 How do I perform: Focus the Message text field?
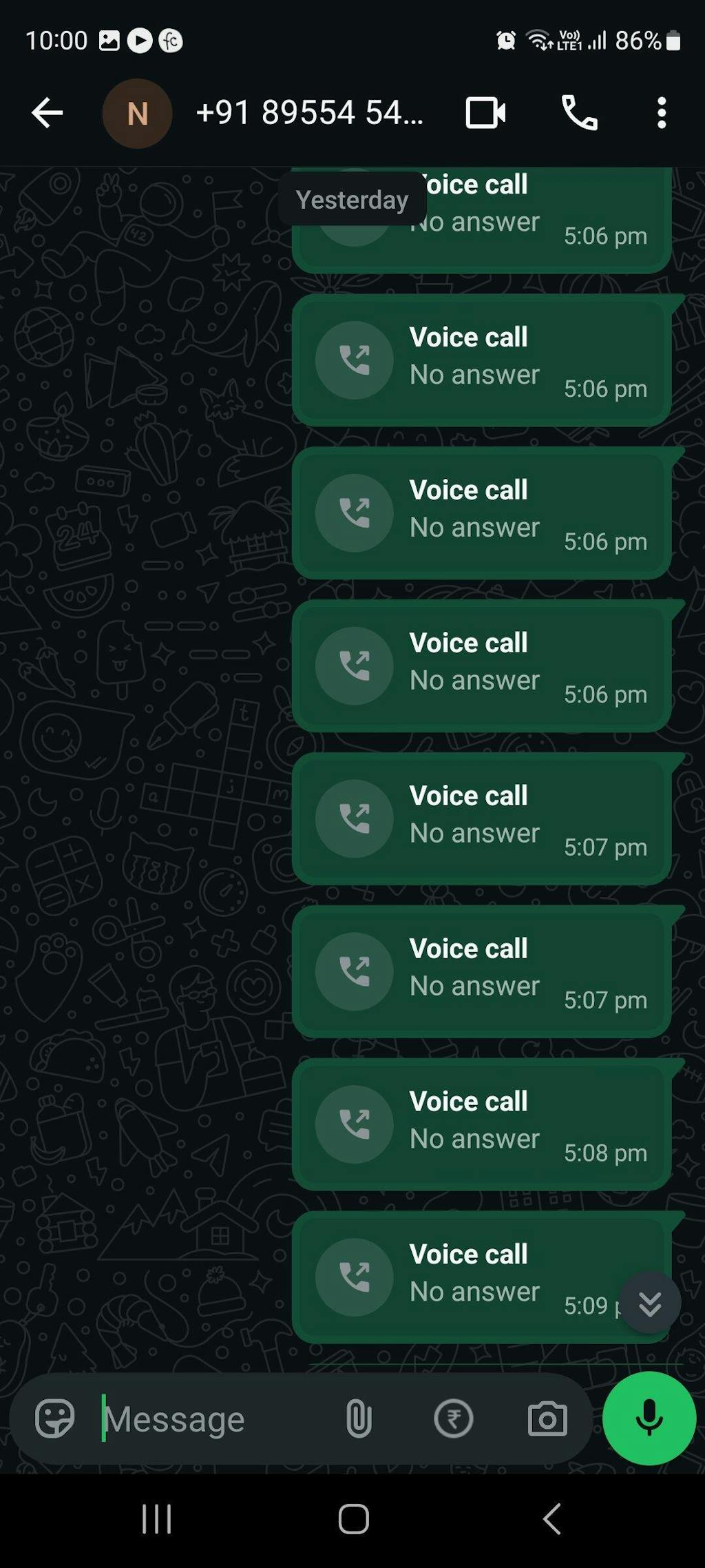(213, 1419)
